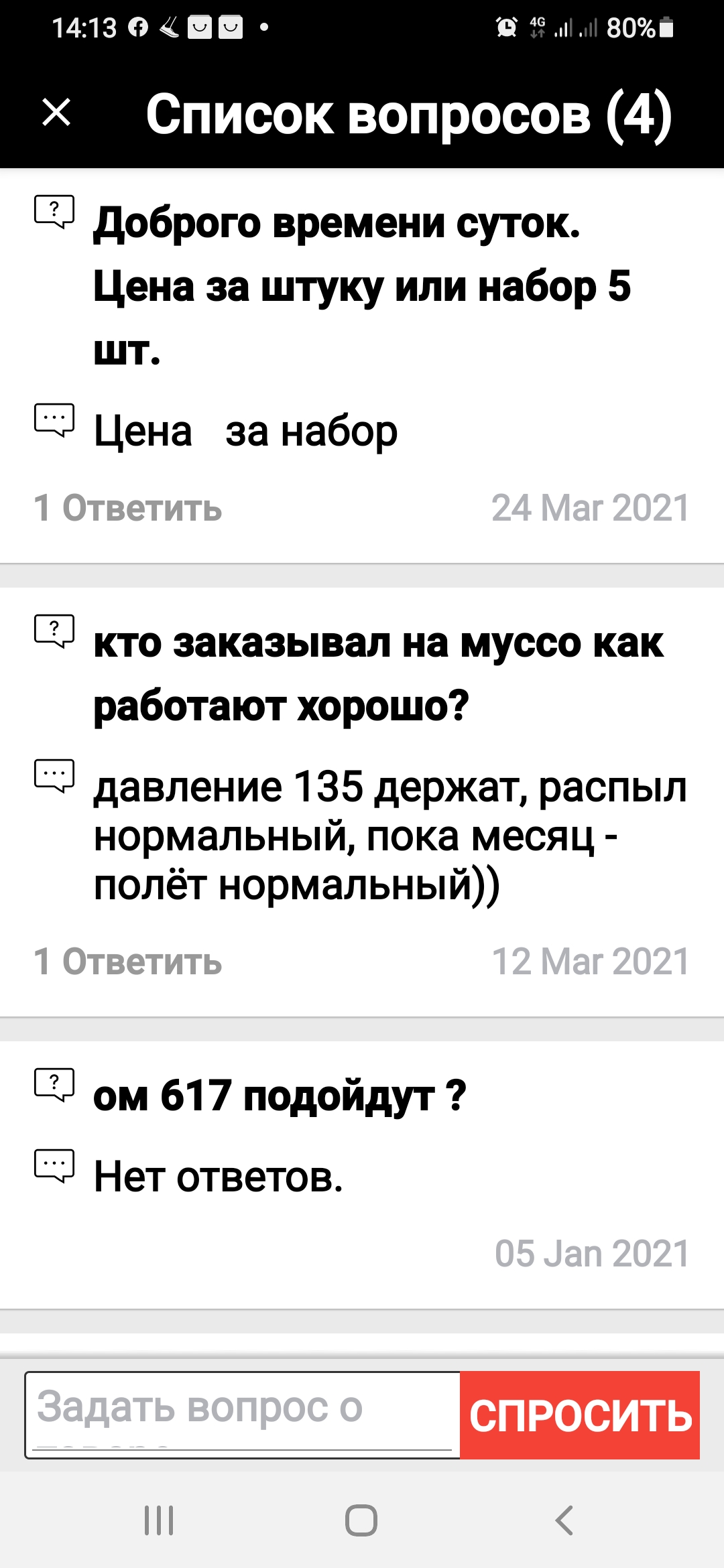Open recent apps from the navigation bar
This screenshot has height=1568, width=724.
160,1520
